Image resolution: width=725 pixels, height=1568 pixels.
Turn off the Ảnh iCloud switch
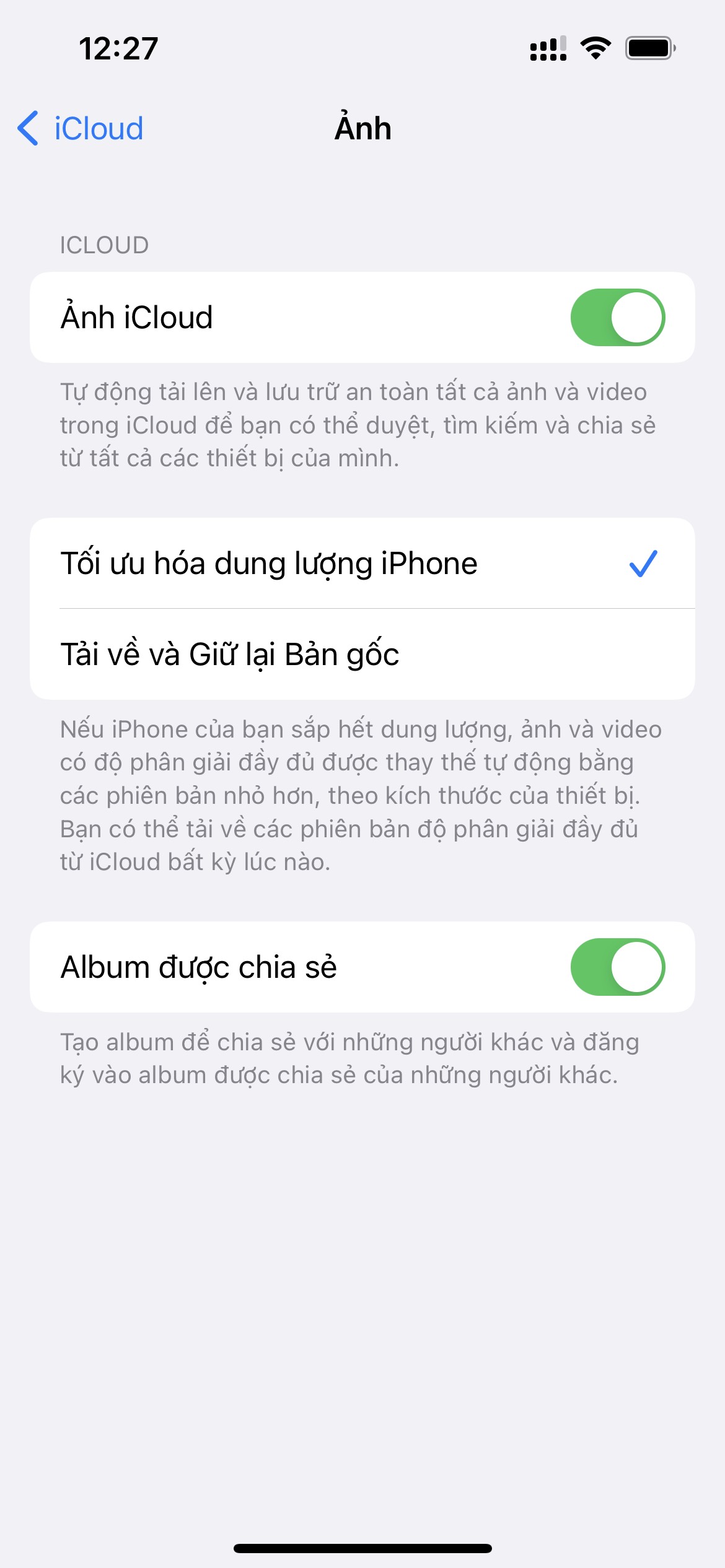(x=617, y=318)
